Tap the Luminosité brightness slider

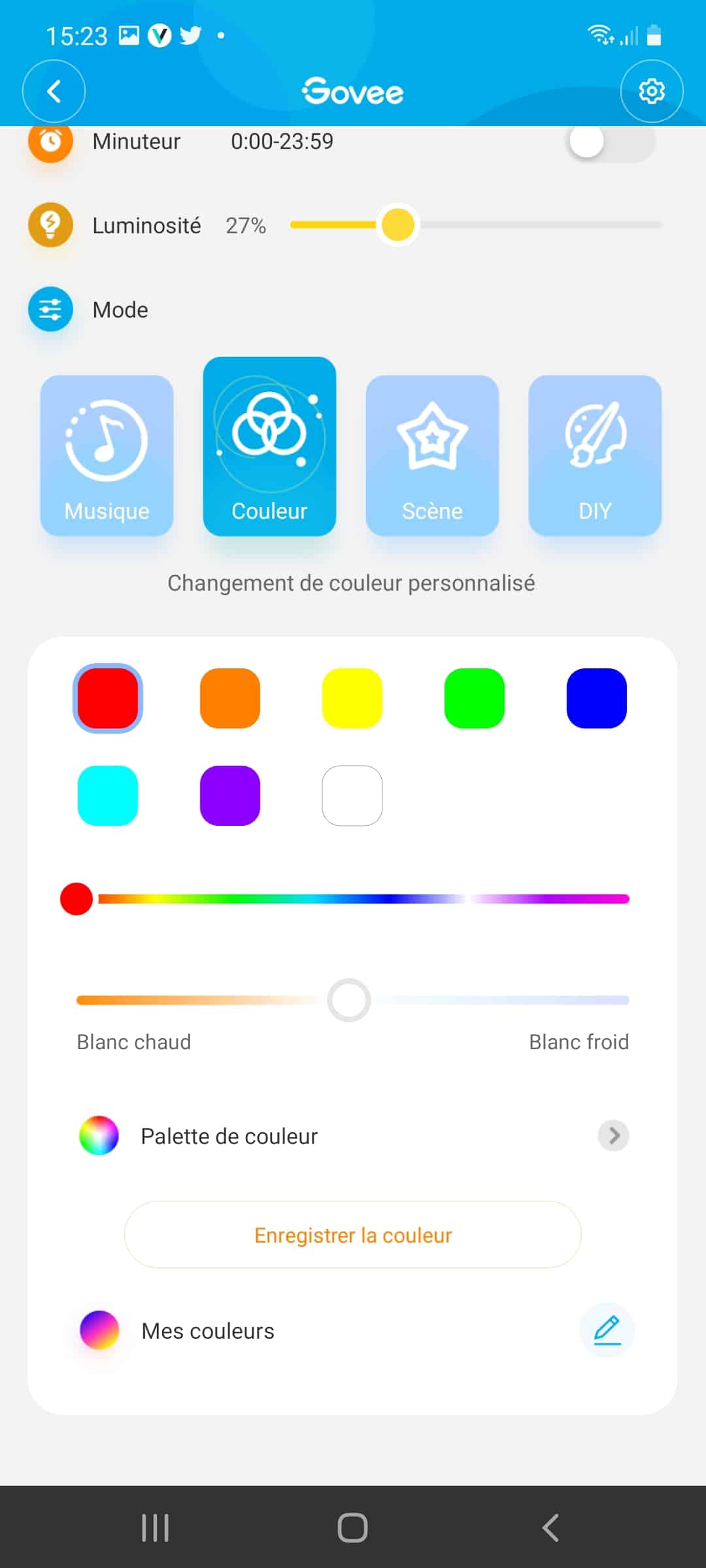click(x=476, y=225)
